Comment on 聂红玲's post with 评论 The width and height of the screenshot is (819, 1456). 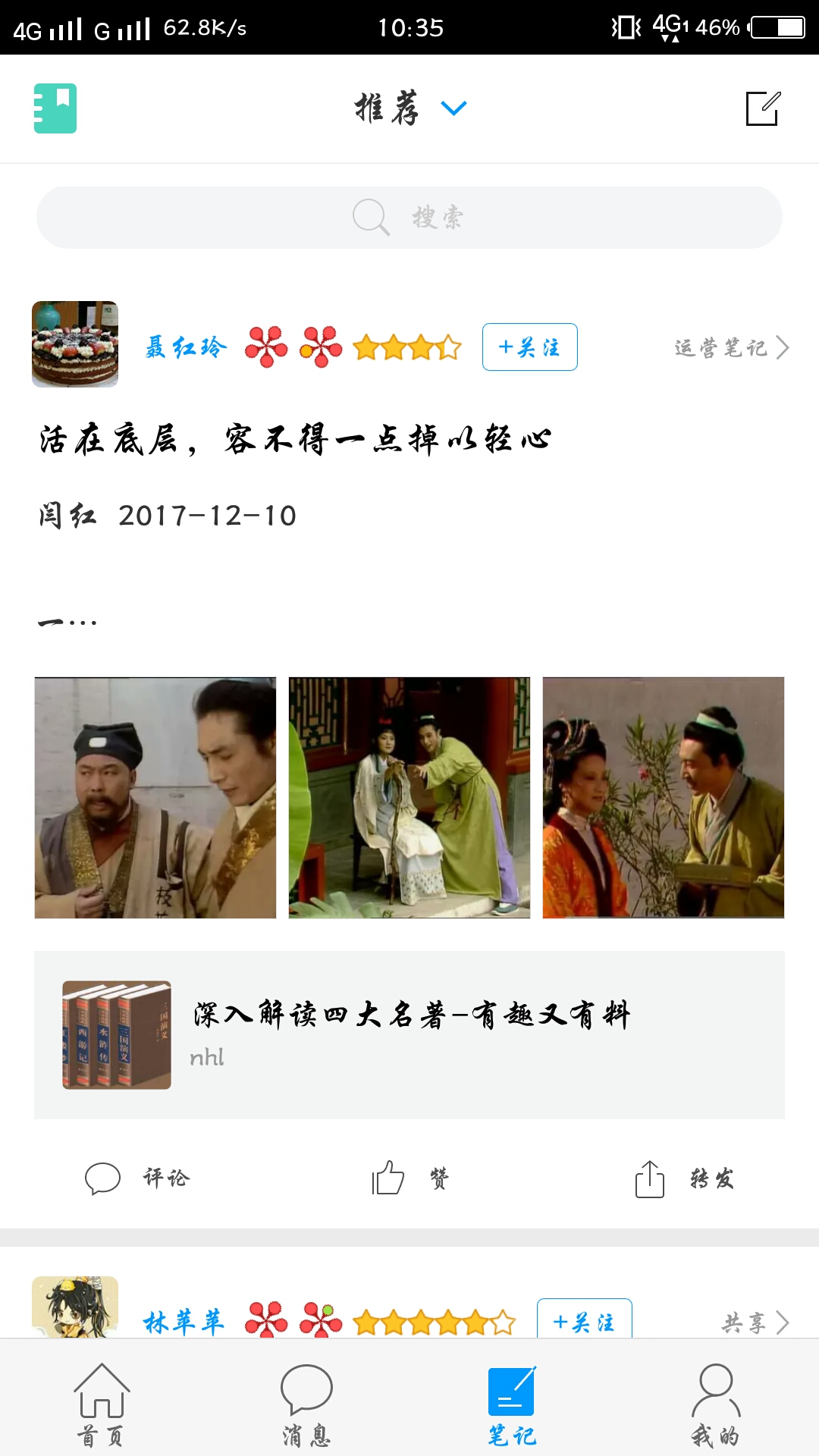tap(137, 1178)
